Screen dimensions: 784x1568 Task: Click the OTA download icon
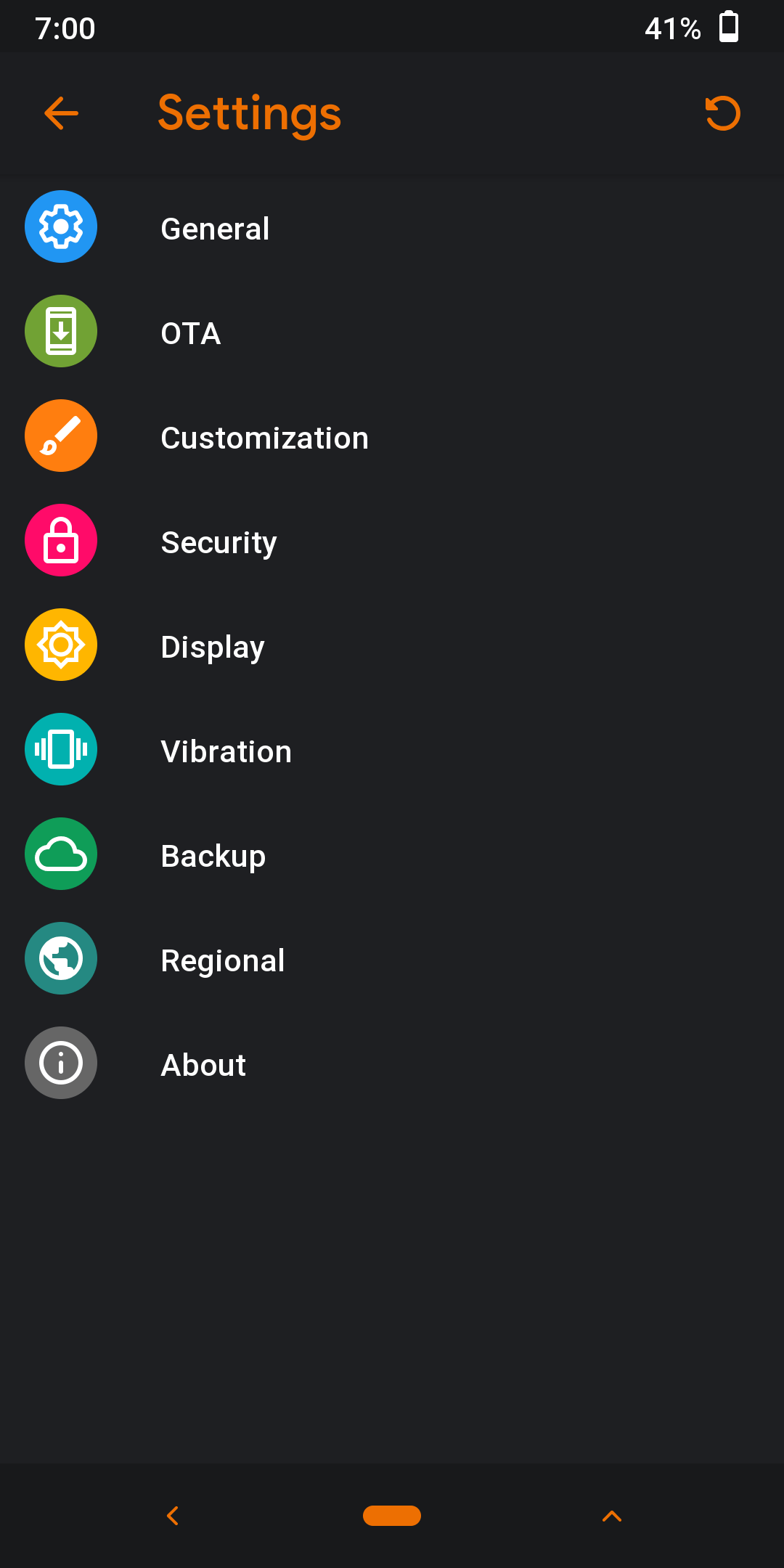[61, 331]
